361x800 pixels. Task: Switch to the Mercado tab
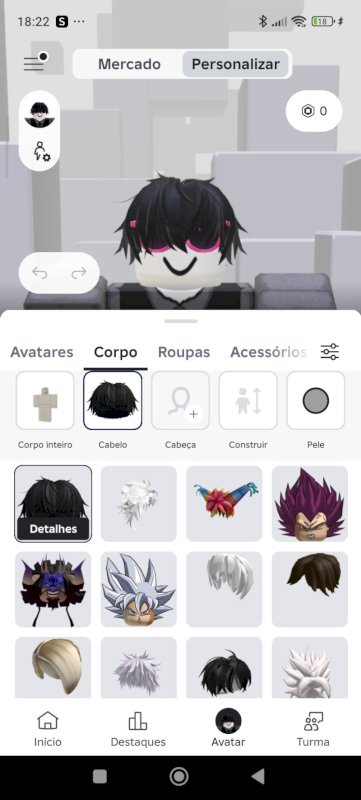click(129, 64)
